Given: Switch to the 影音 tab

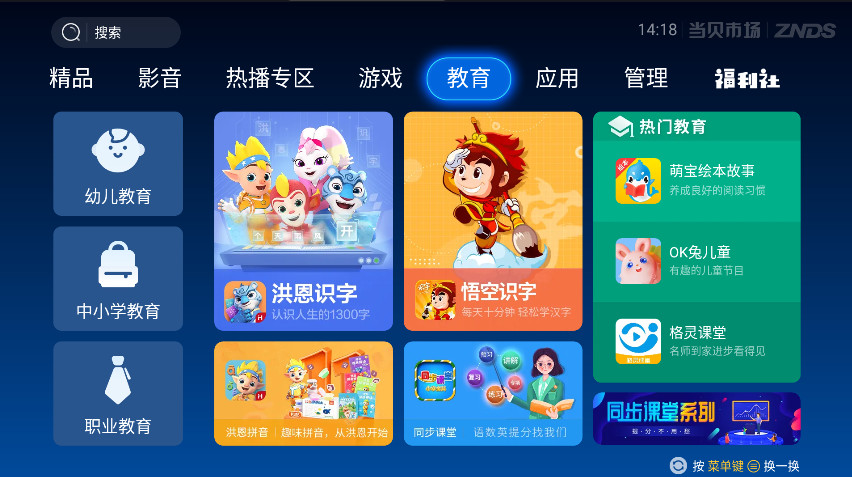Looking at the screenshot, I should pos(160,78).
